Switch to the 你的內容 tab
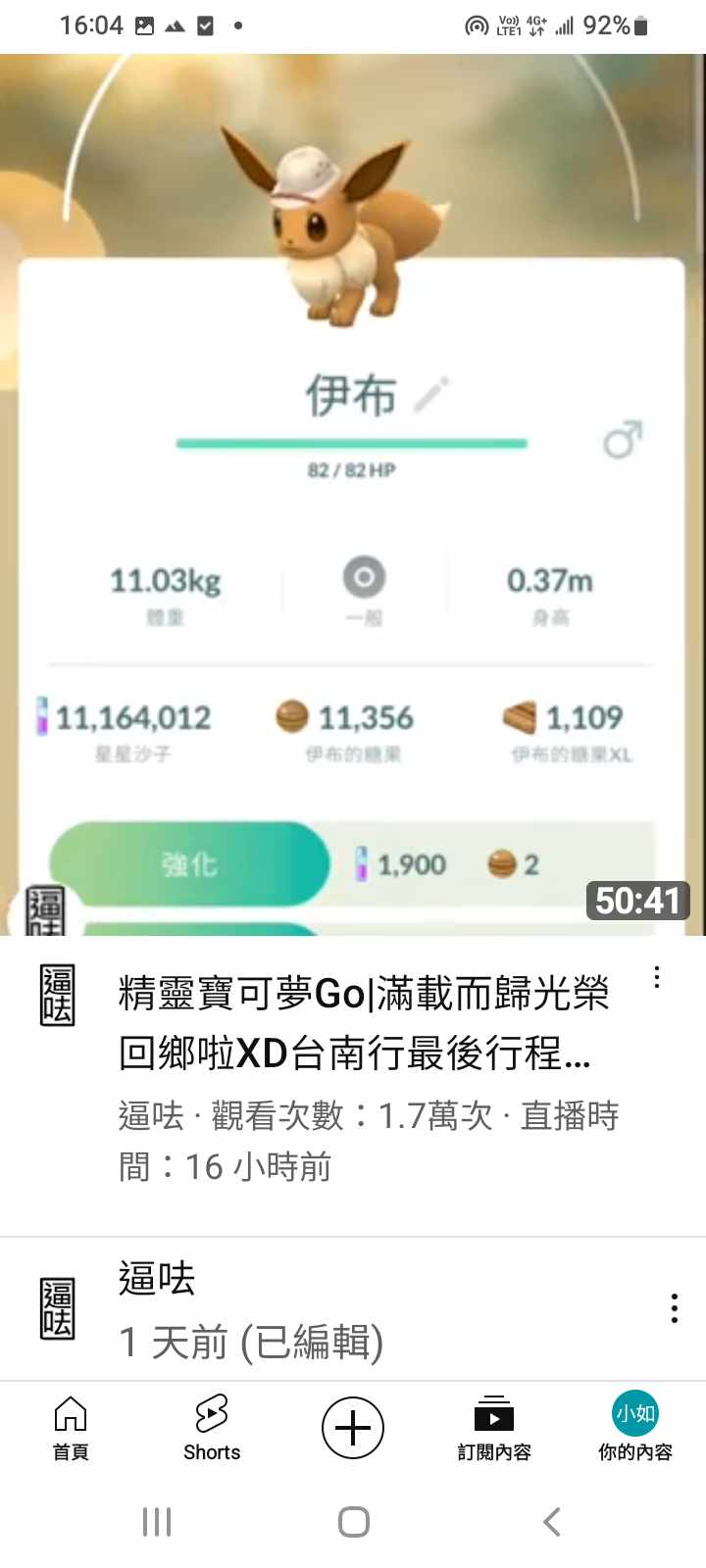 click(635, 1428)
